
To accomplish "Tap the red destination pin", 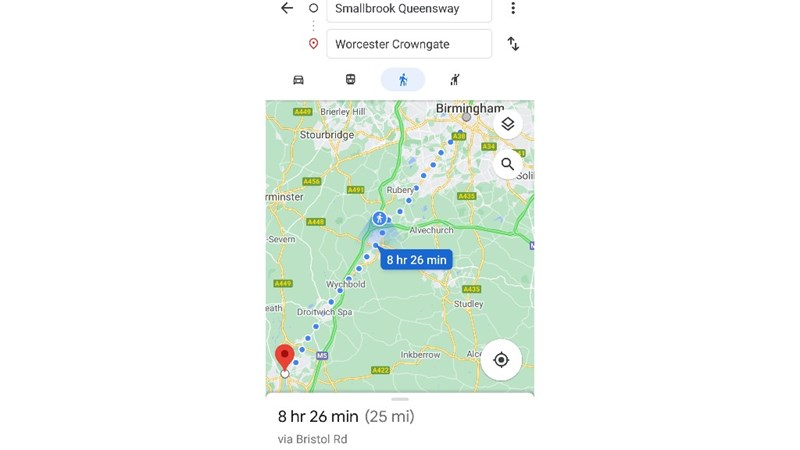I will (285, 356).
